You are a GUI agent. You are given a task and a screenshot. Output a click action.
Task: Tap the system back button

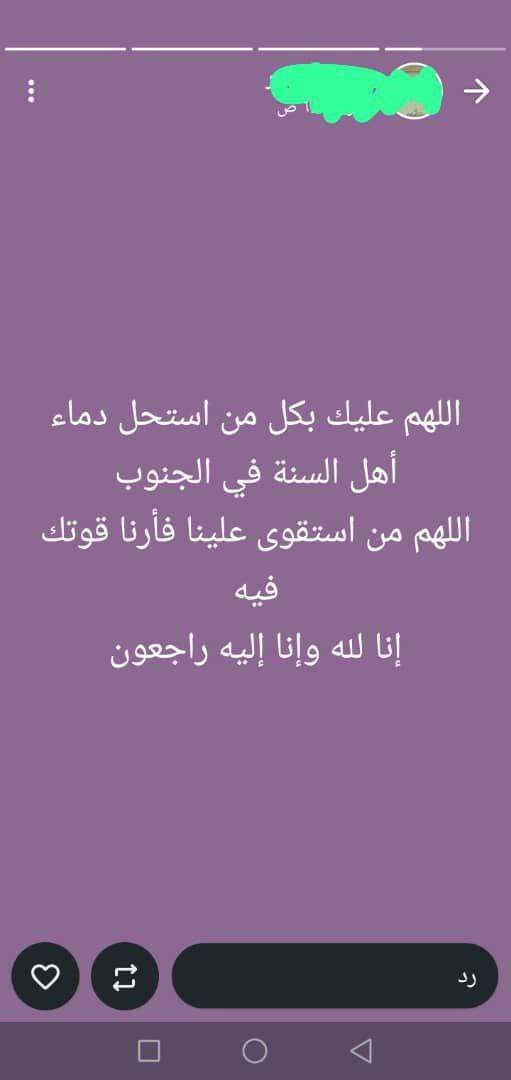click(361, 1051)
